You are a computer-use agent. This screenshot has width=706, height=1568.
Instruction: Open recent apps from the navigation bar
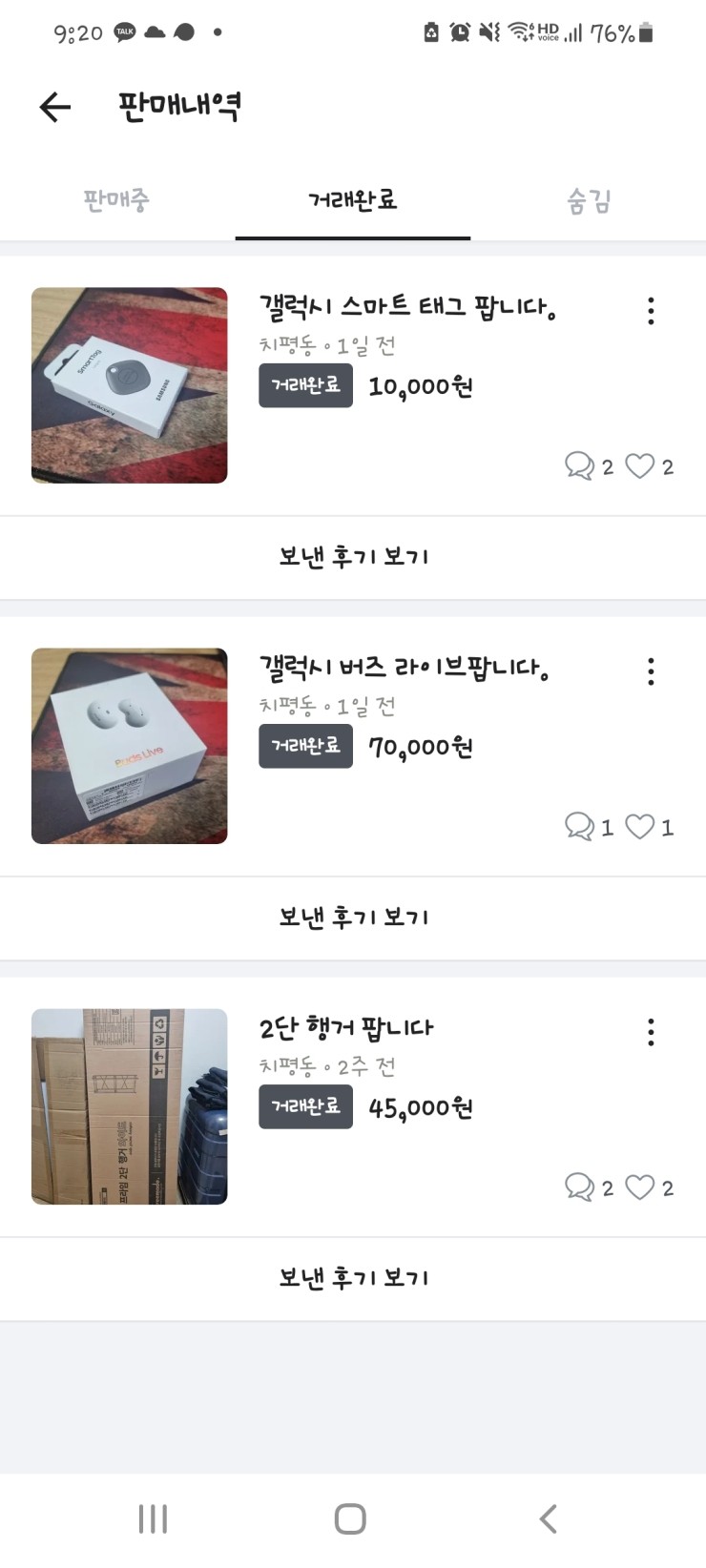click(153, 1518)
